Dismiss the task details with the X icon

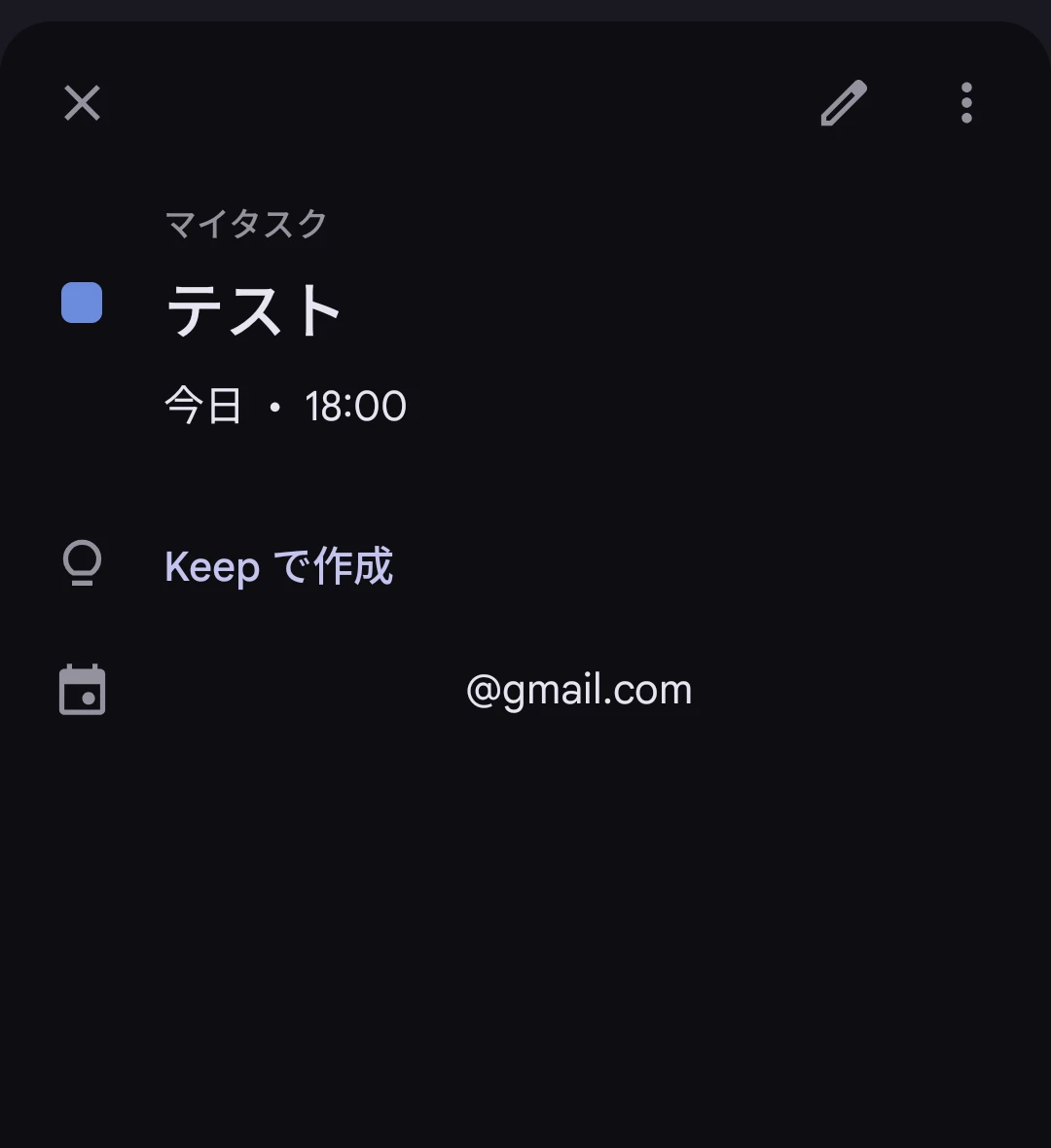pyautogui.click(x=82, y=103)
